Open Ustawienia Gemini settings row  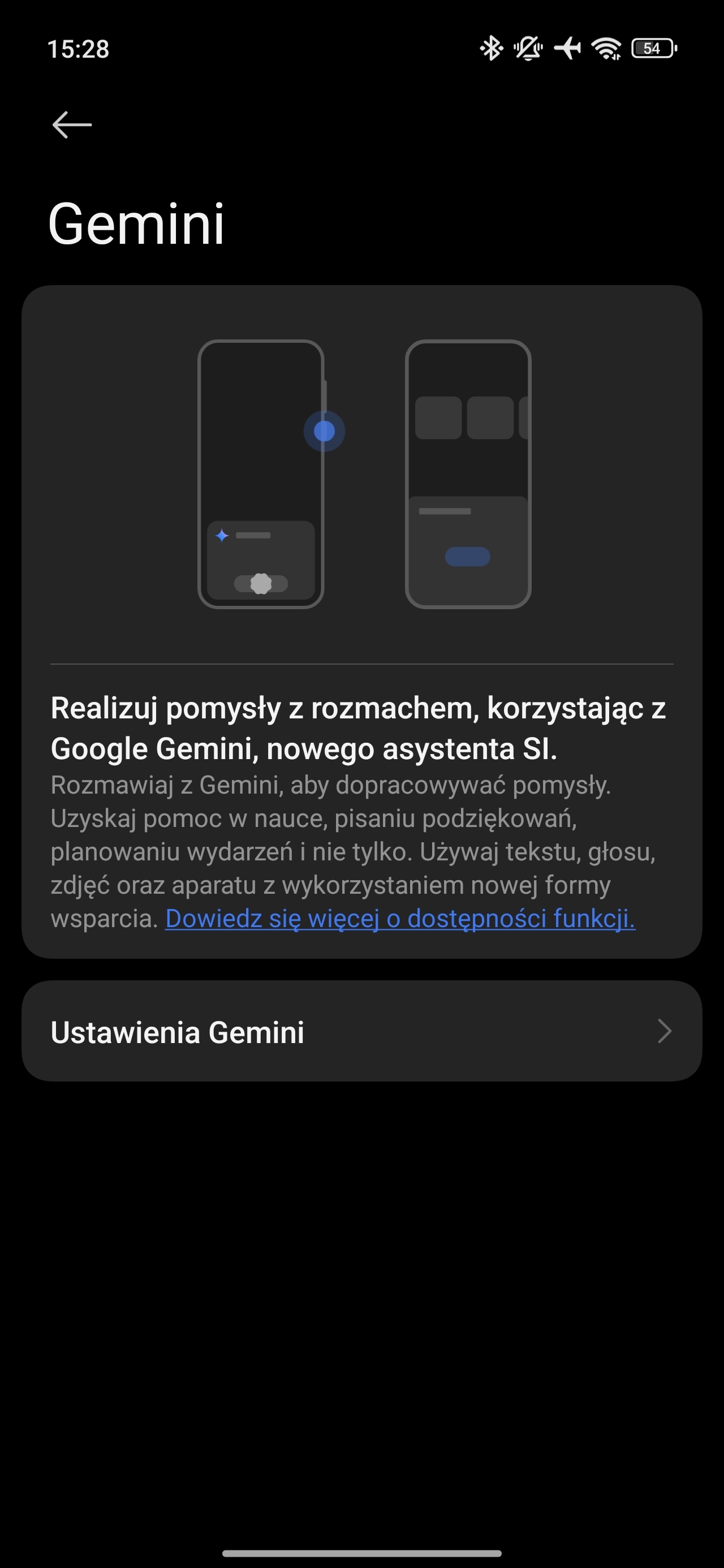tap(361, 1031)
